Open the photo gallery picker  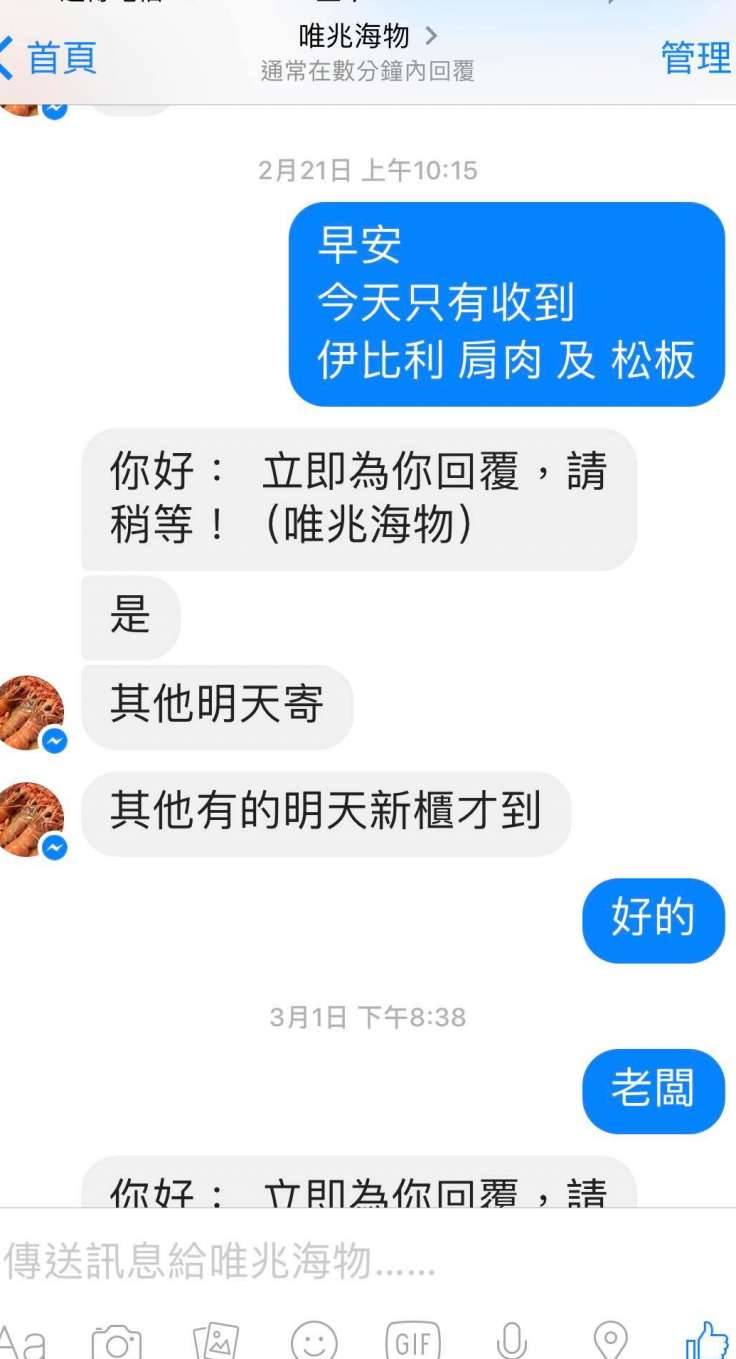pos(215,1341)
